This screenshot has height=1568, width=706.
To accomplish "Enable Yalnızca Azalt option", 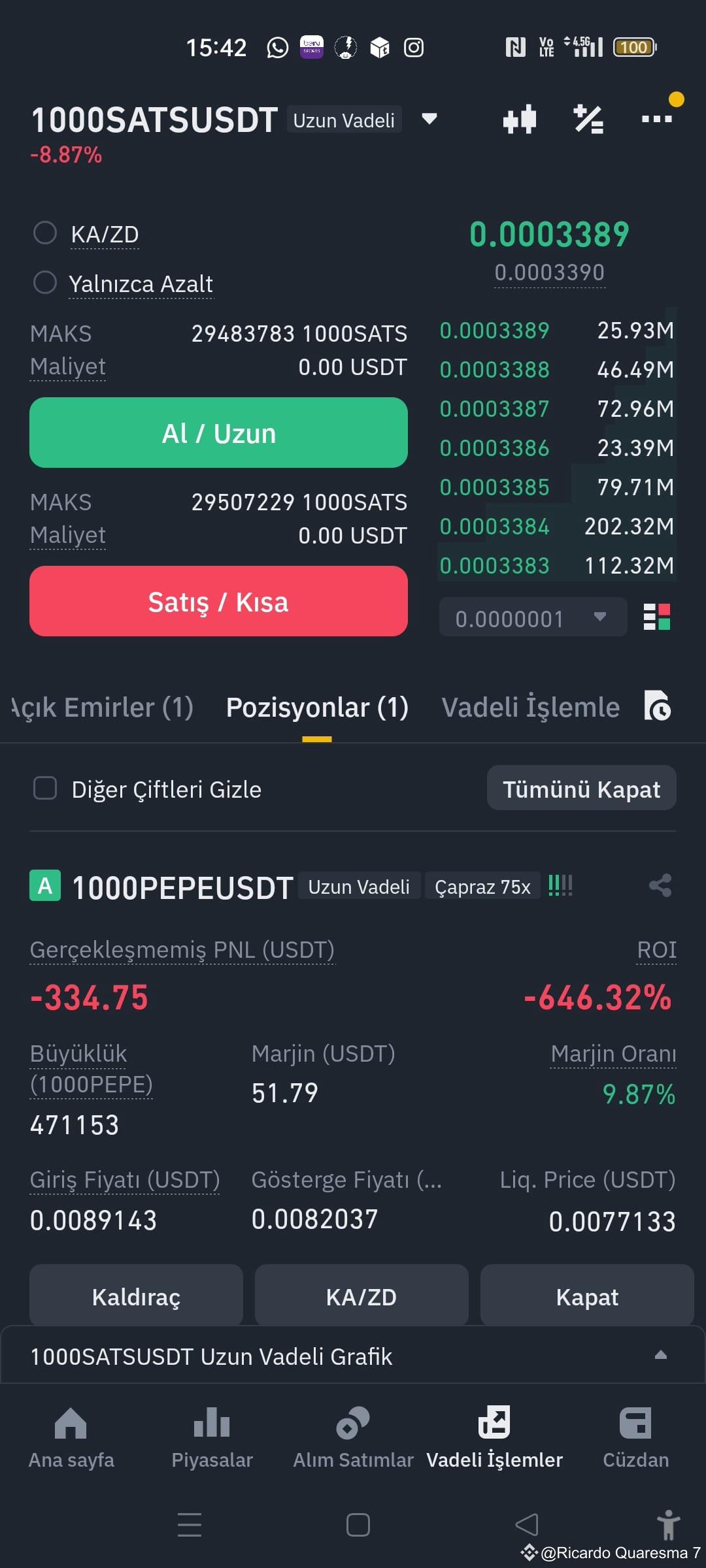I will 45,283.
